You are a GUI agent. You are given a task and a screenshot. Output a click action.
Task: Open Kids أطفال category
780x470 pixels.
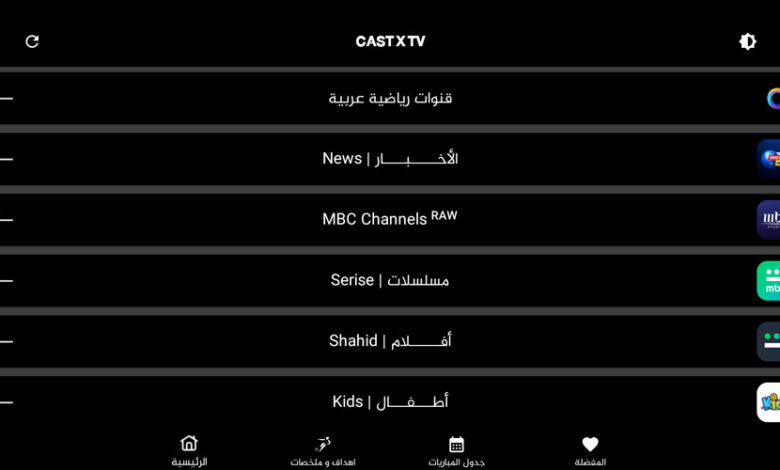390,401
